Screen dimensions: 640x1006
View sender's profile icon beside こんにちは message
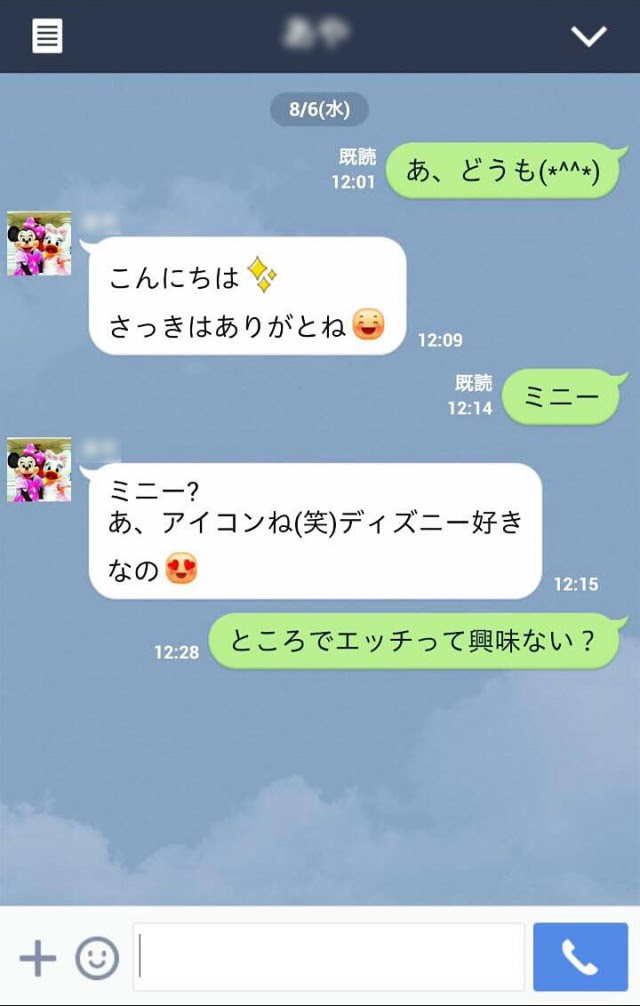click(x=39, y=244)
